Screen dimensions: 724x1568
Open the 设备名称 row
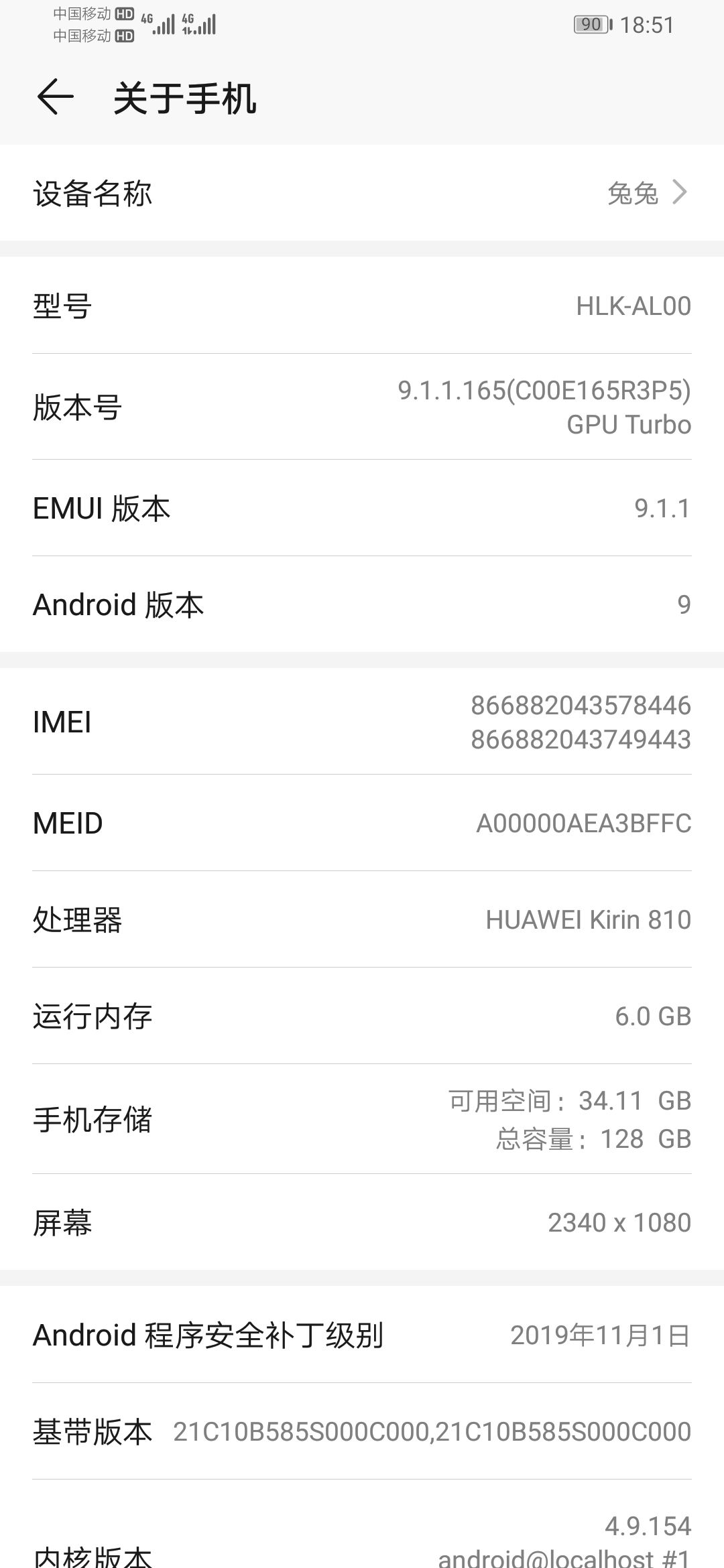[x=362, y=193]
